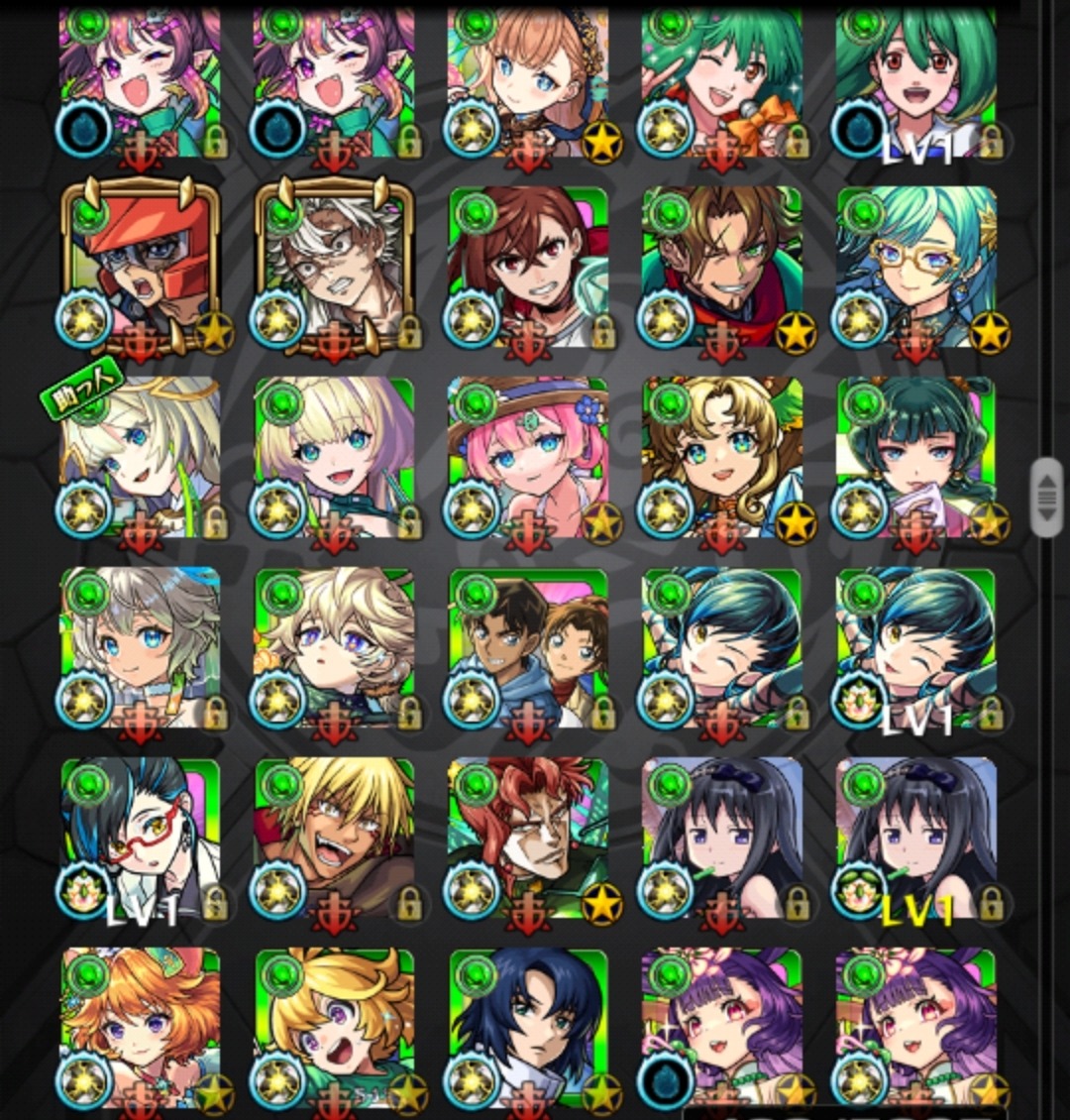
Task: Select the curly blonde girl with star badge
Action: [722, 458]
